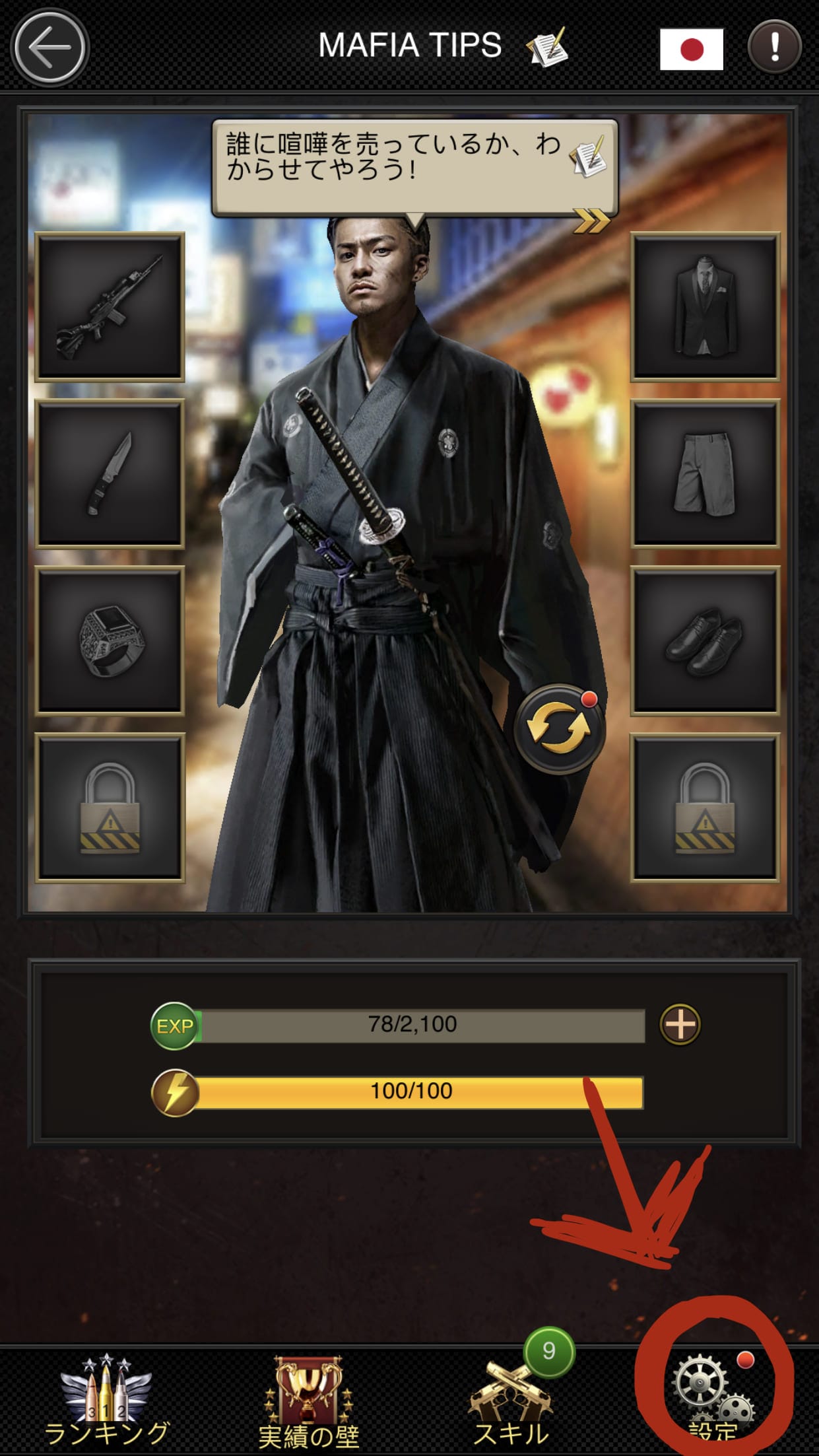The image size is (819, 1456).
Task: Switch to the ランキング tab
Action: click(106, 1400)
